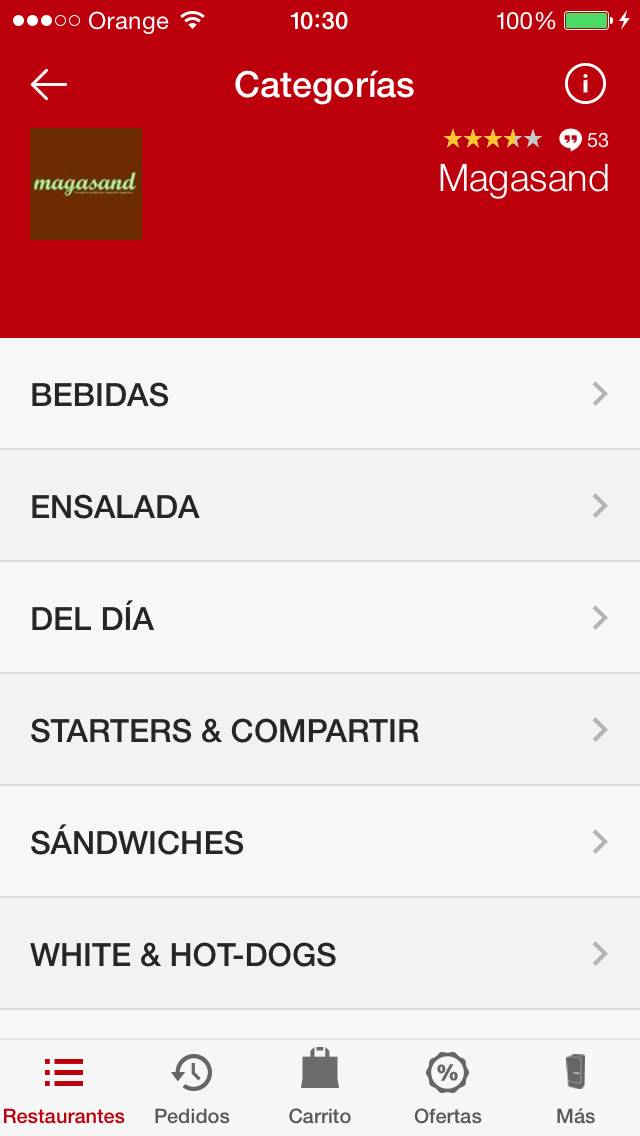Go back using the arrow icon
640x1136 pixels.
pos(48,85)
